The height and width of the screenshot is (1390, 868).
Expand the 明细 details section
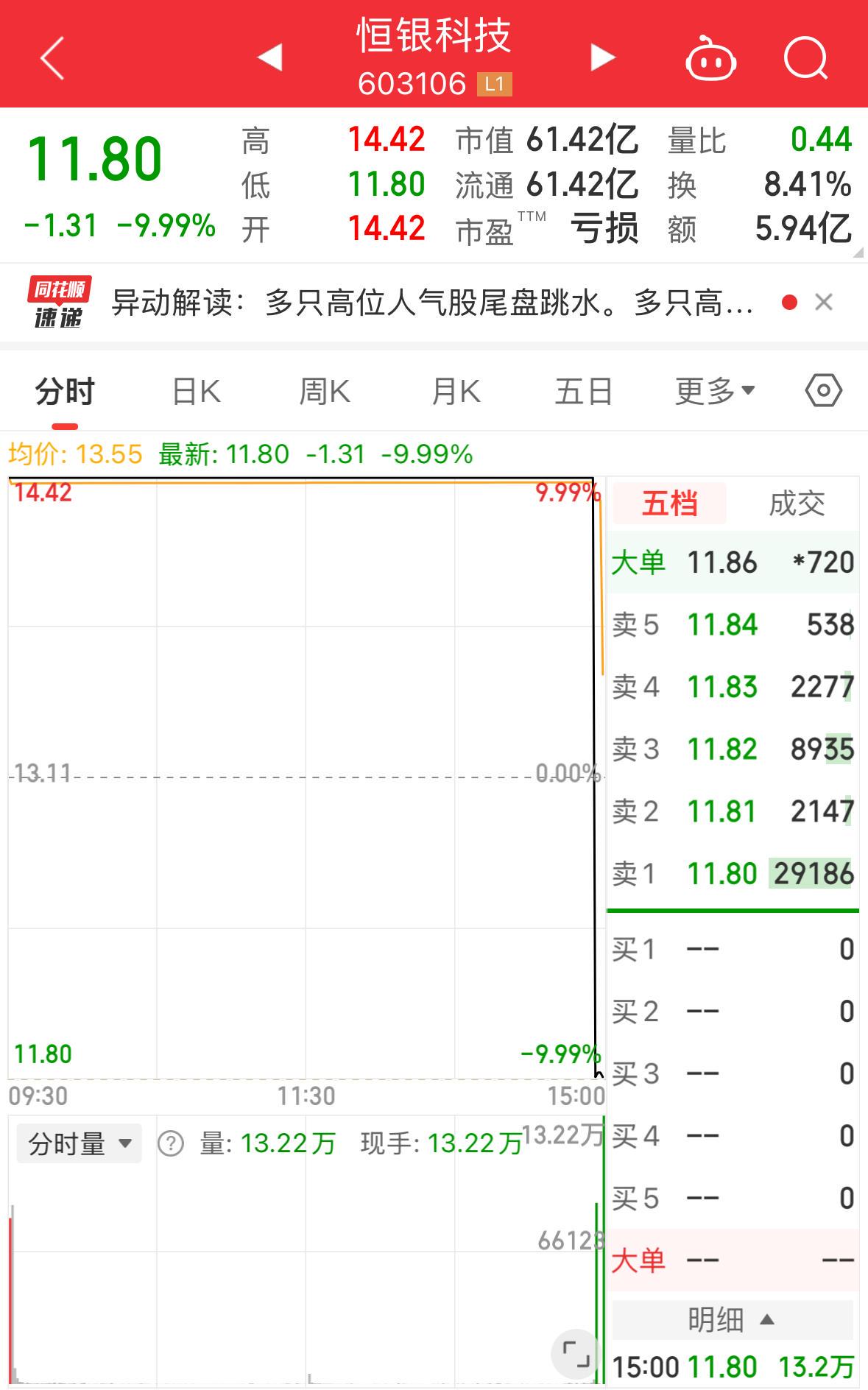click(732, 1319)
